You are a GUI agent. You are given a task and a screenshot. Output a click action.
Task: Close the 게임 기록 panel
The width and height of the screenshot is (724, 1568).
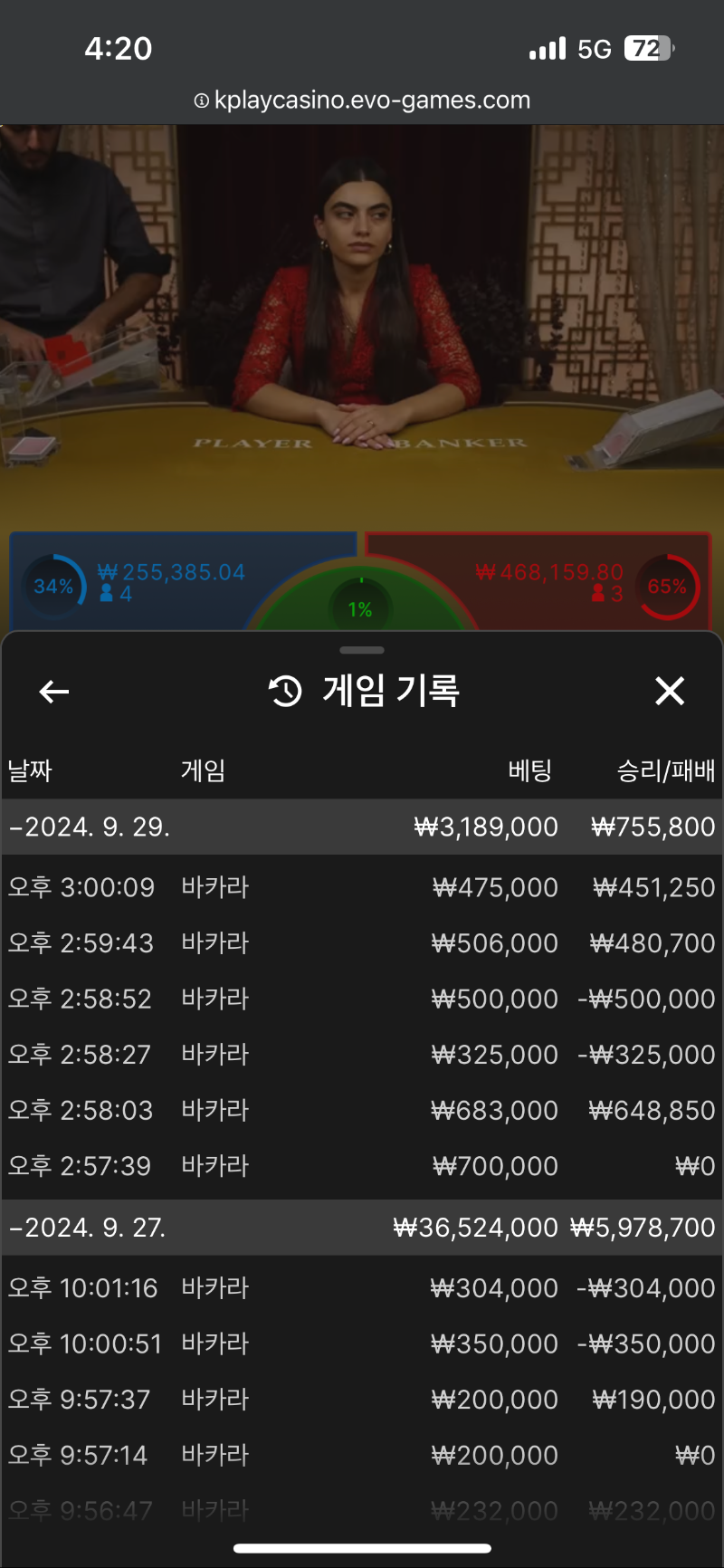click(x=670, y=691)
